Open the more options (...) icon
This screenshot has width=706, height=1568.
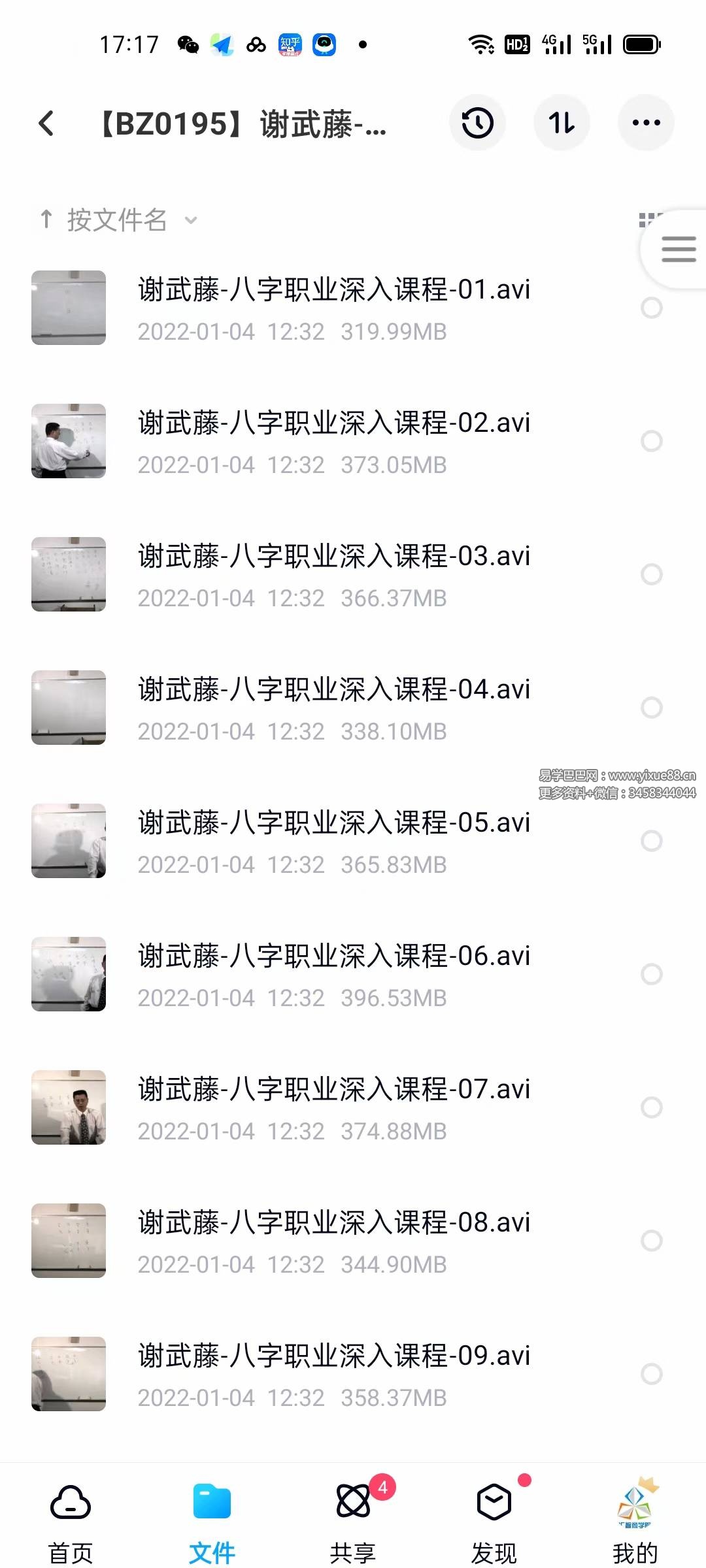click(646, 123)
